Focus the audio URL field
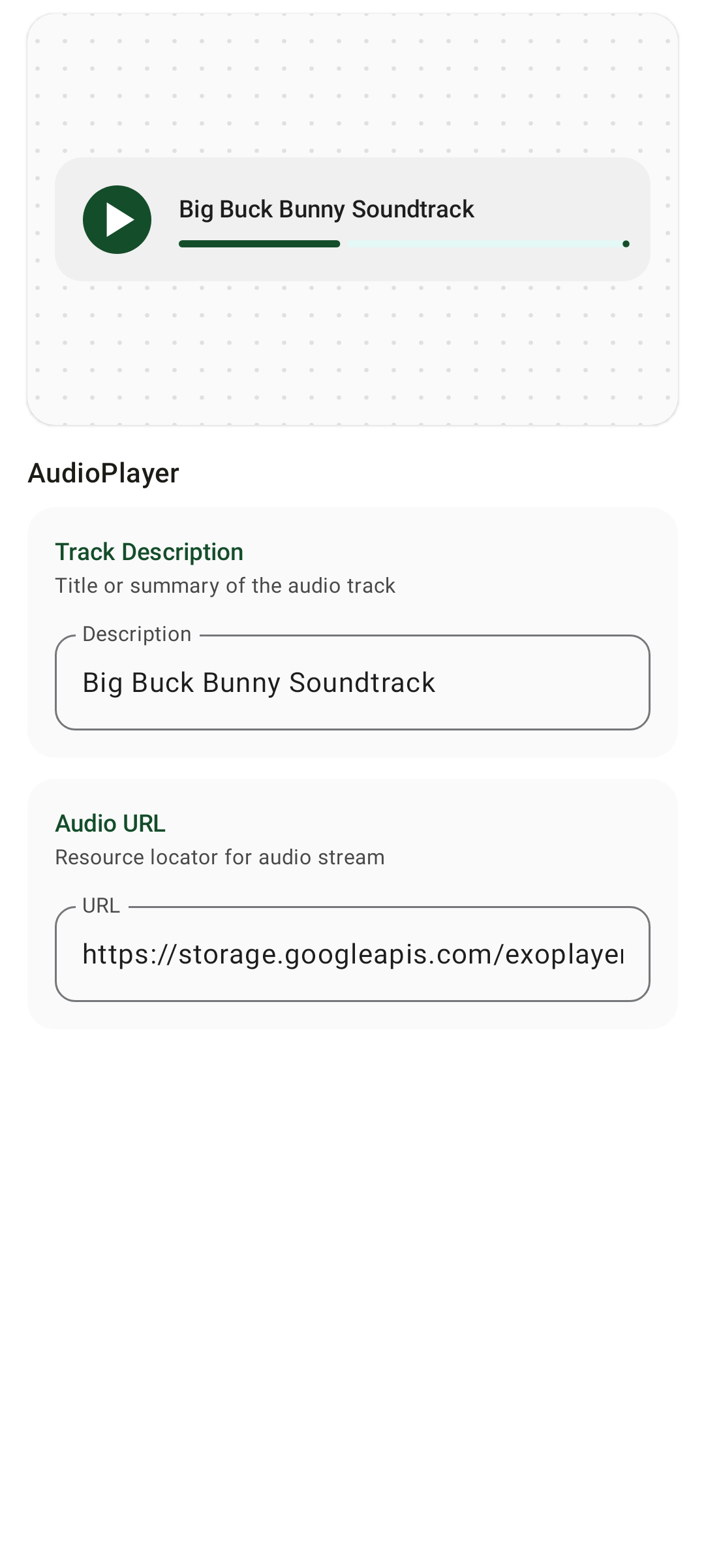The height and width of the screenshot is (1568, 706). (x=352, y=954)
